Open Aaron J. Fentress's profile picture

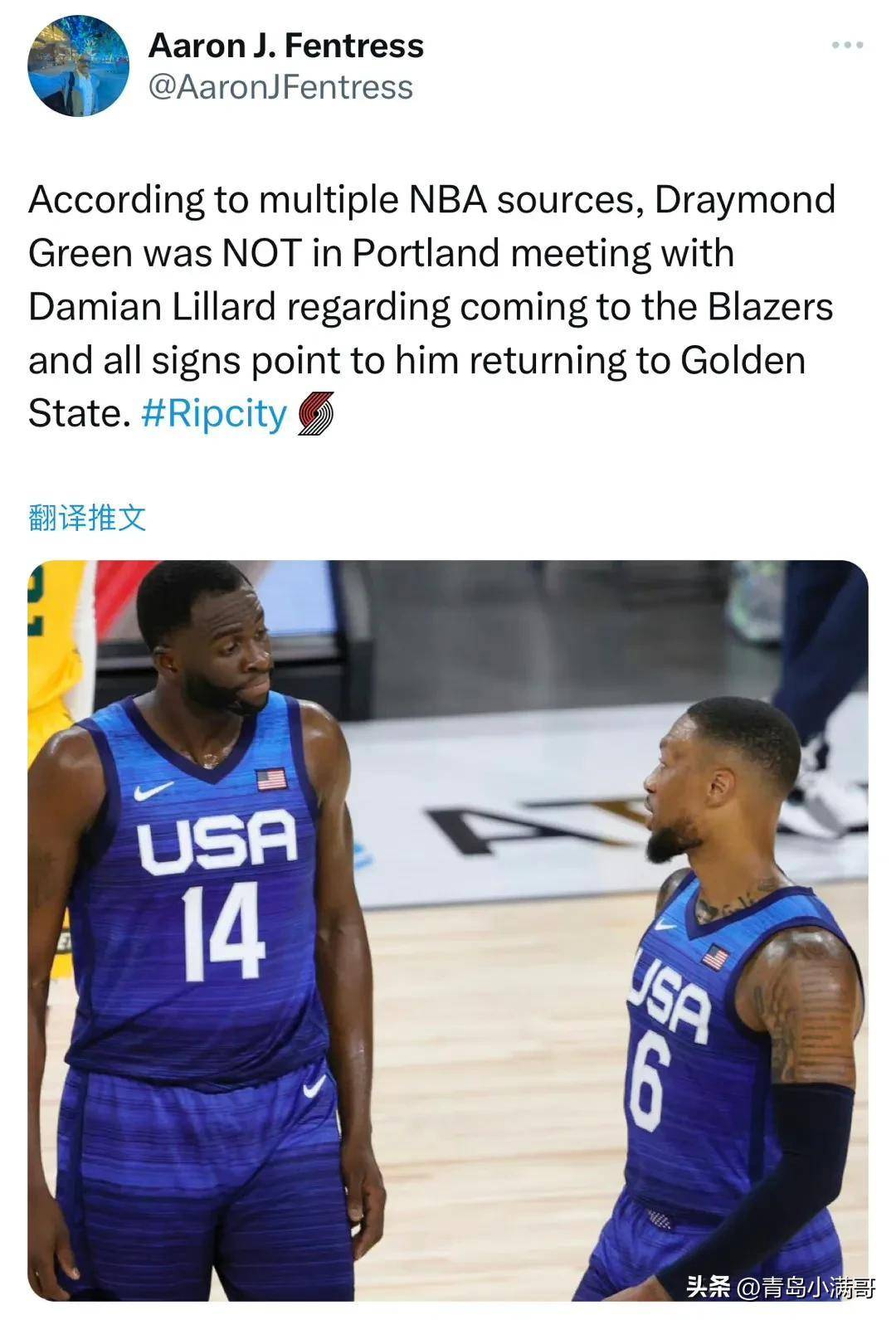pos(78,66)
